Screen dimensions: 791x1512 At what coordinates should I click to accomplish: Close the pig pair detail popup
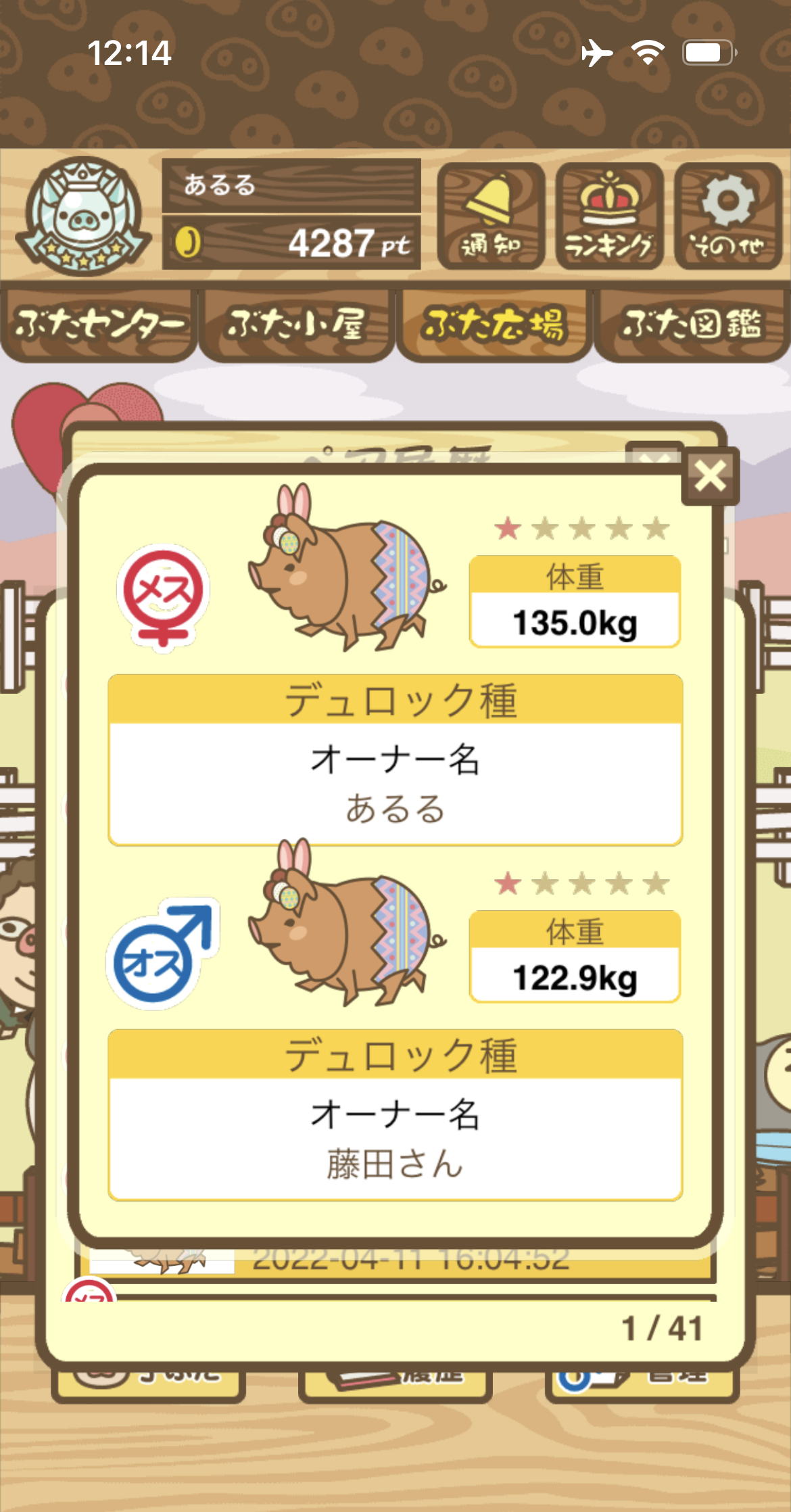pos(710,476)
